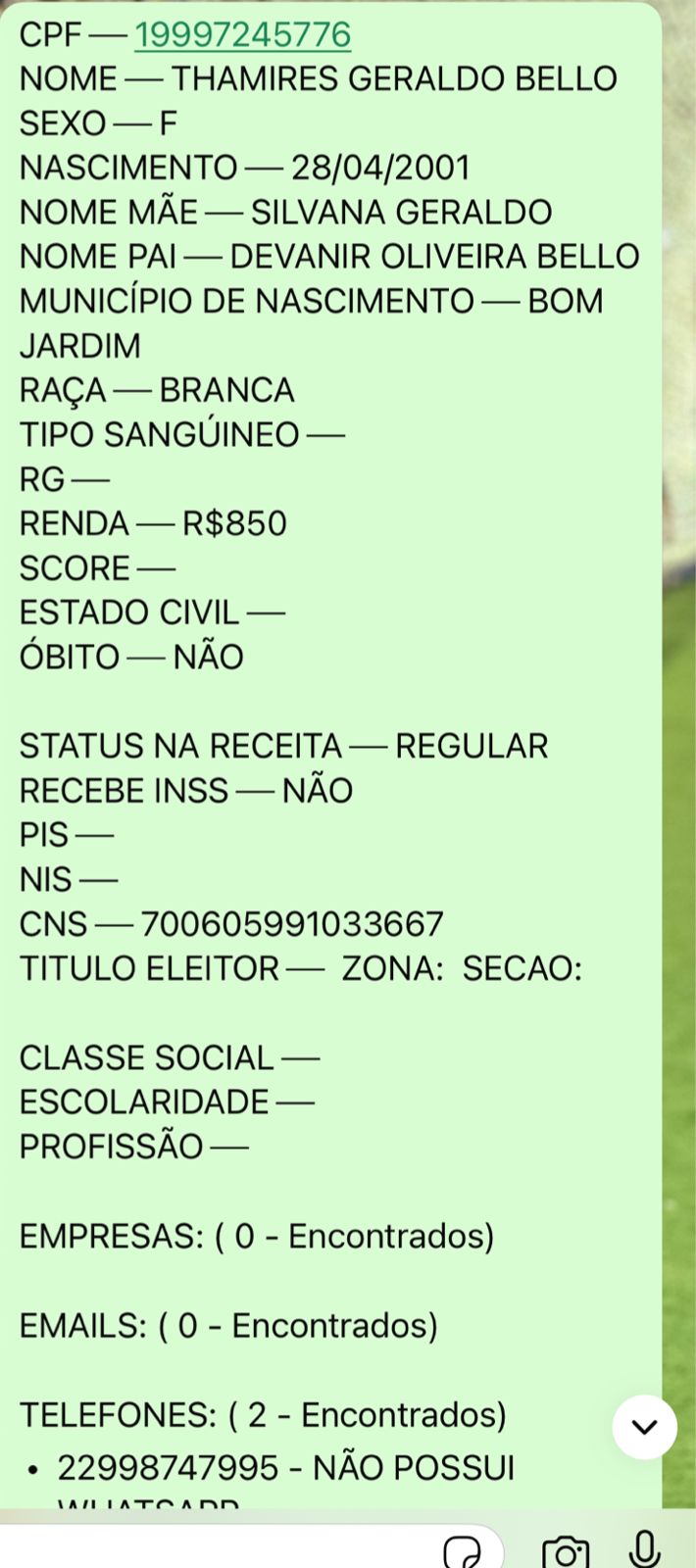The image size is (696, 1568).
Task: Open the camera to attach a photo
Action: pos(565,1552)
